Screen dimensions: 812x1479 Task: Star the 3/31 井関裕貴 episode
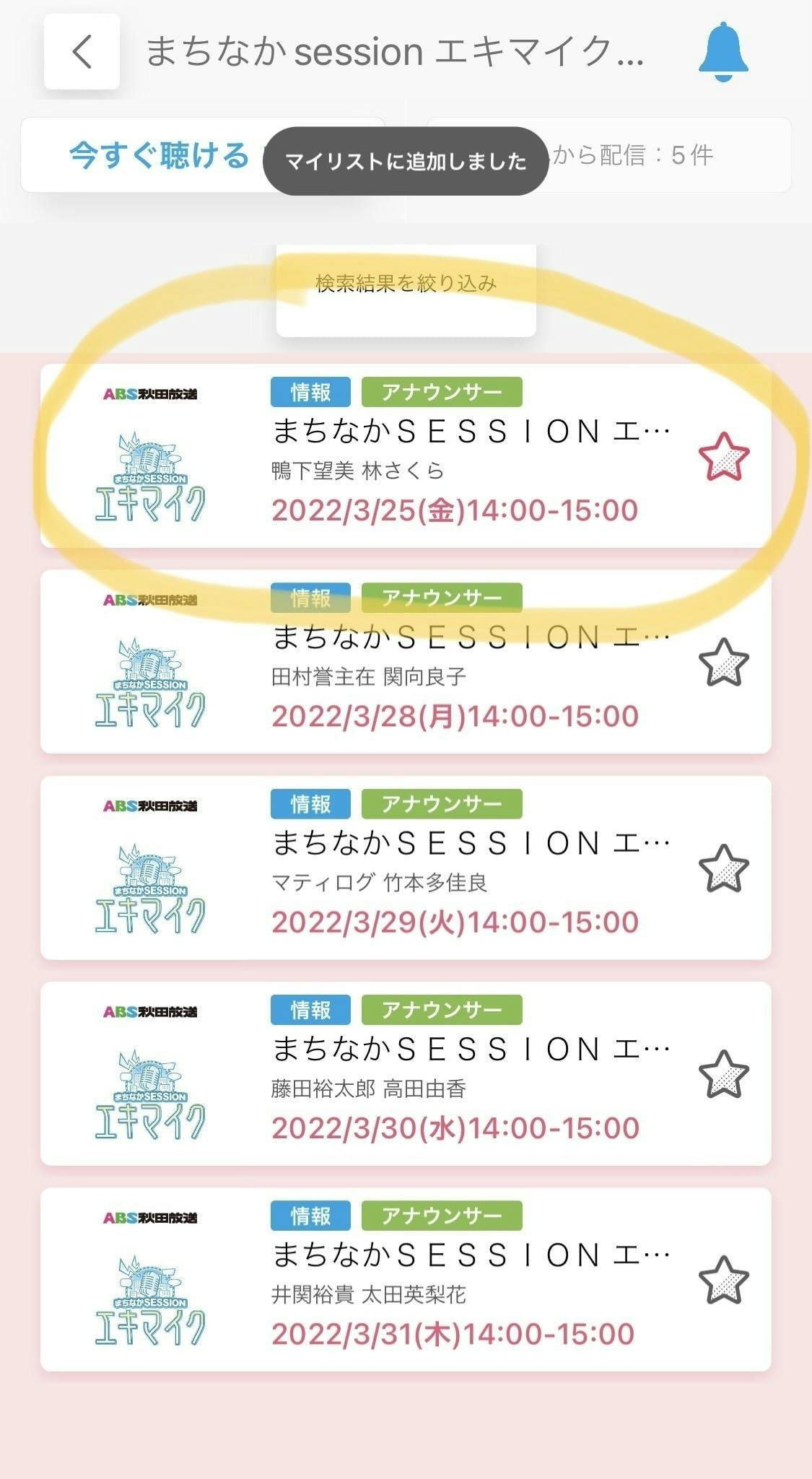tap(723, 1280)
